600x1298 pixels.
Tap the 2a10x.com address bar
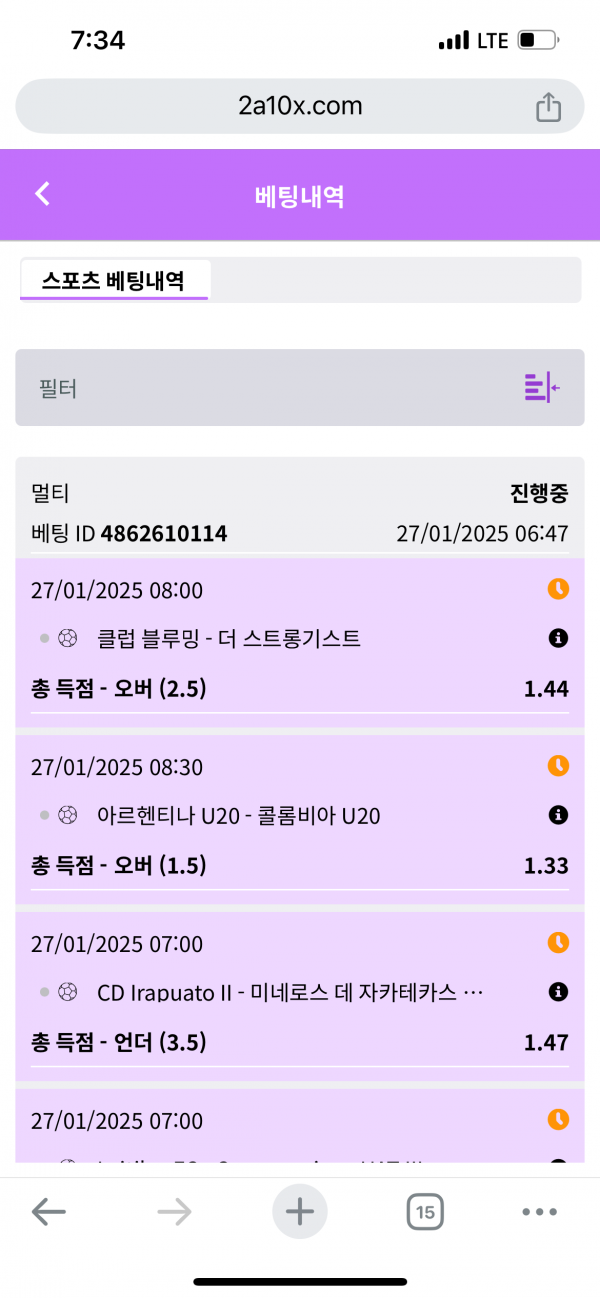click(300, 106)
